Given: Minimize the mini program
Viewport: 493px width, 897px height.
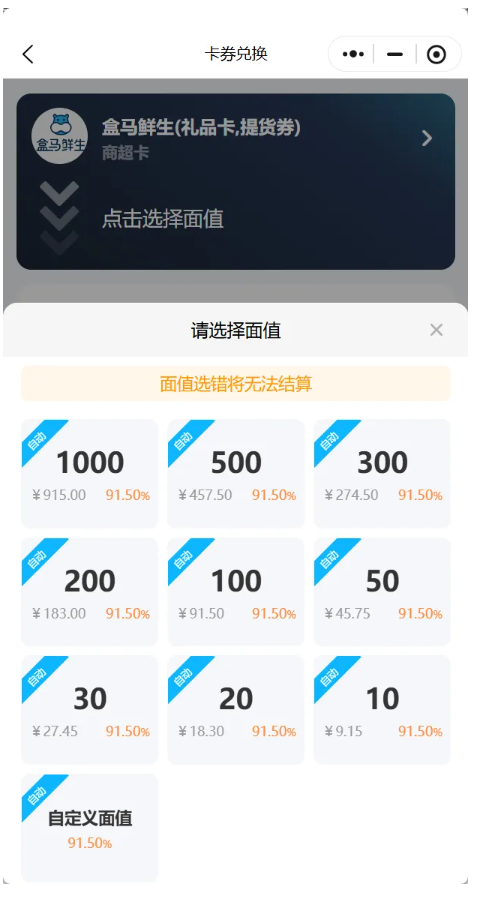Looking at the screenshot, I should click(x=395, y=54).
